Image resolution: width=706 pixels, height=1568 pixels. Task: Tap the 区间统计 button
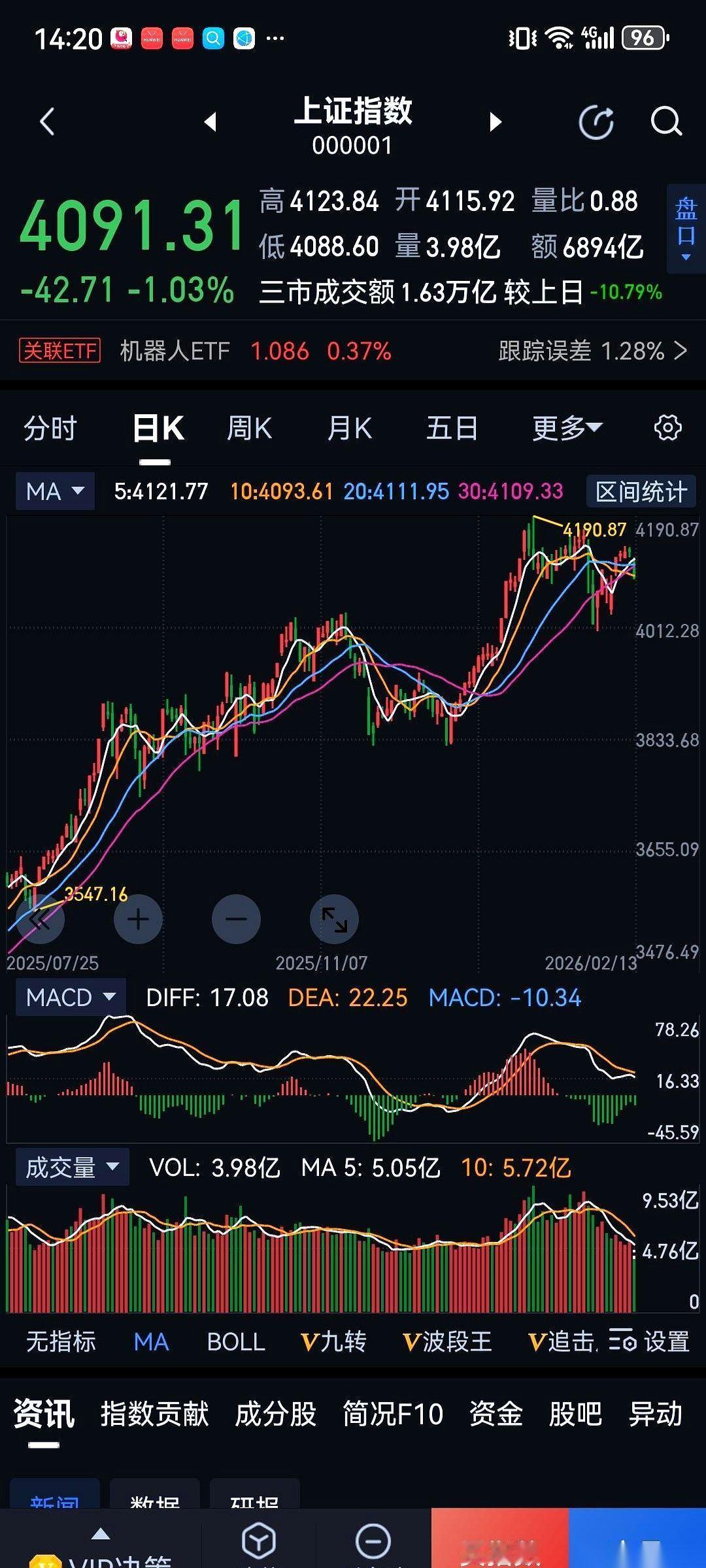pos(640,491)
